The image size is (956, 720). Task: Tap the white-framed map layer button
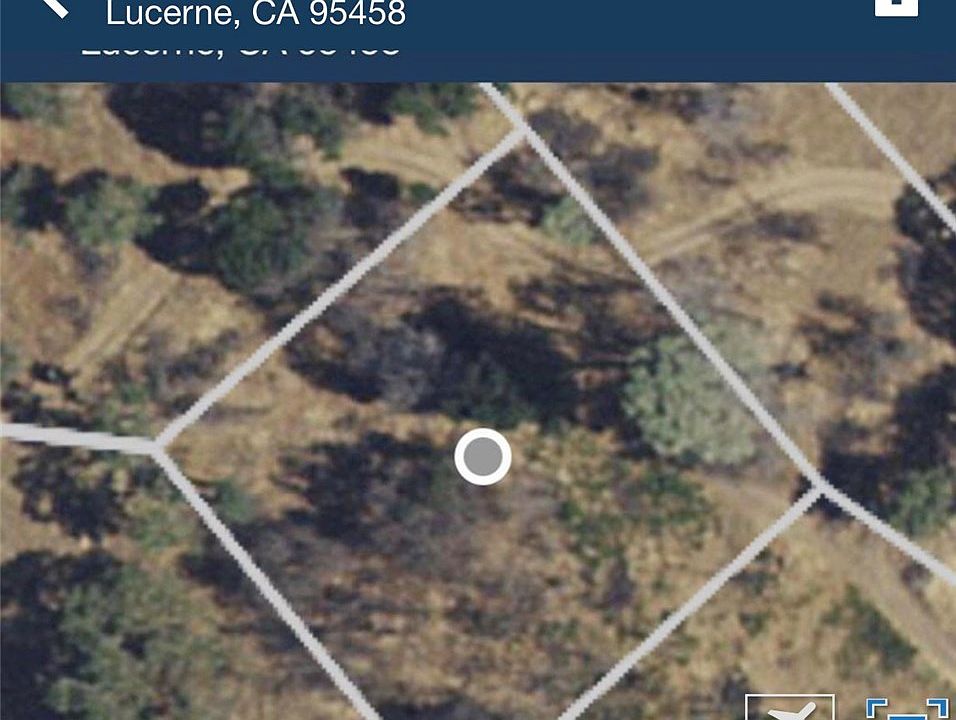(x=790, y=708)
